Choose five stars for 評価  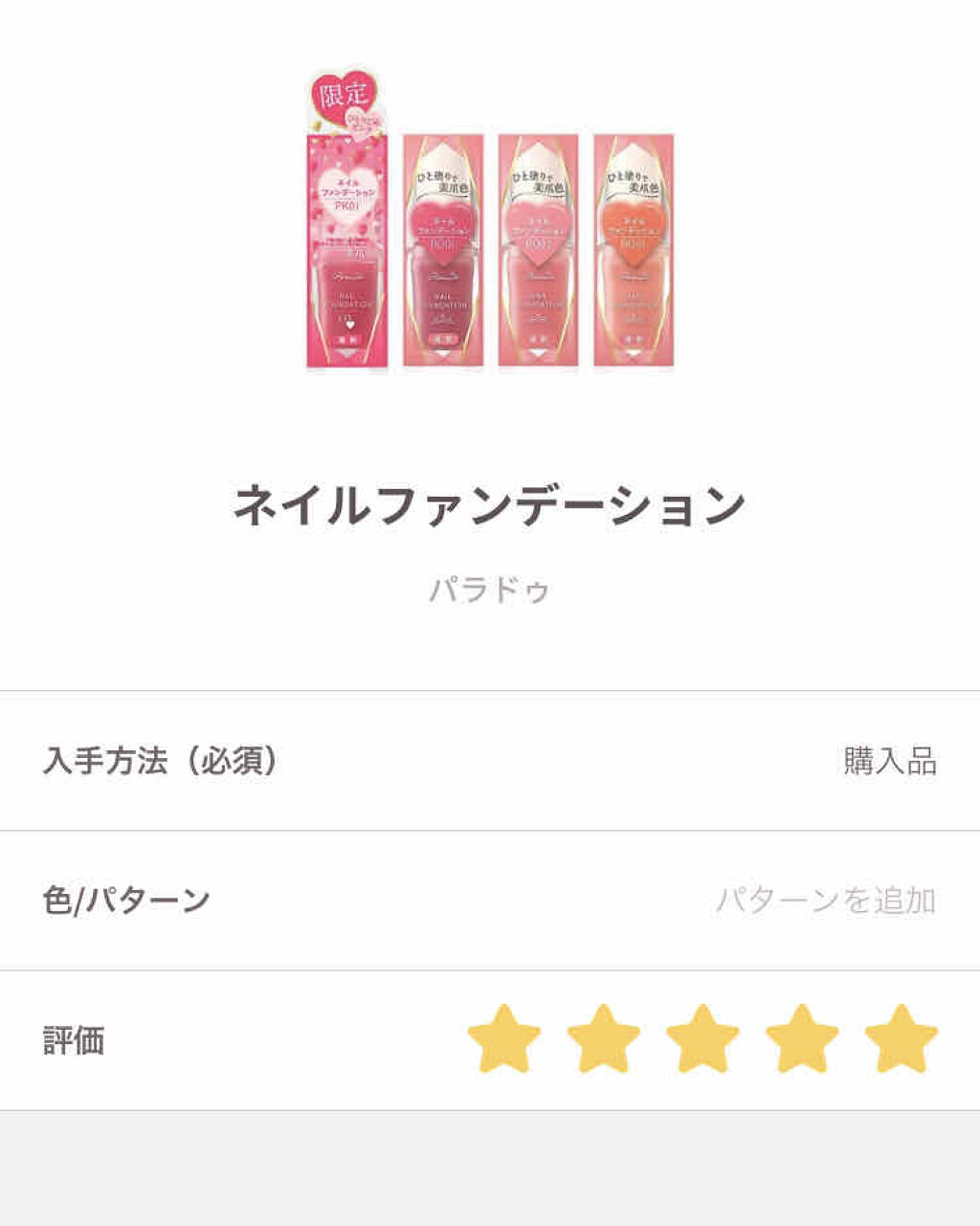(901, 1039)
